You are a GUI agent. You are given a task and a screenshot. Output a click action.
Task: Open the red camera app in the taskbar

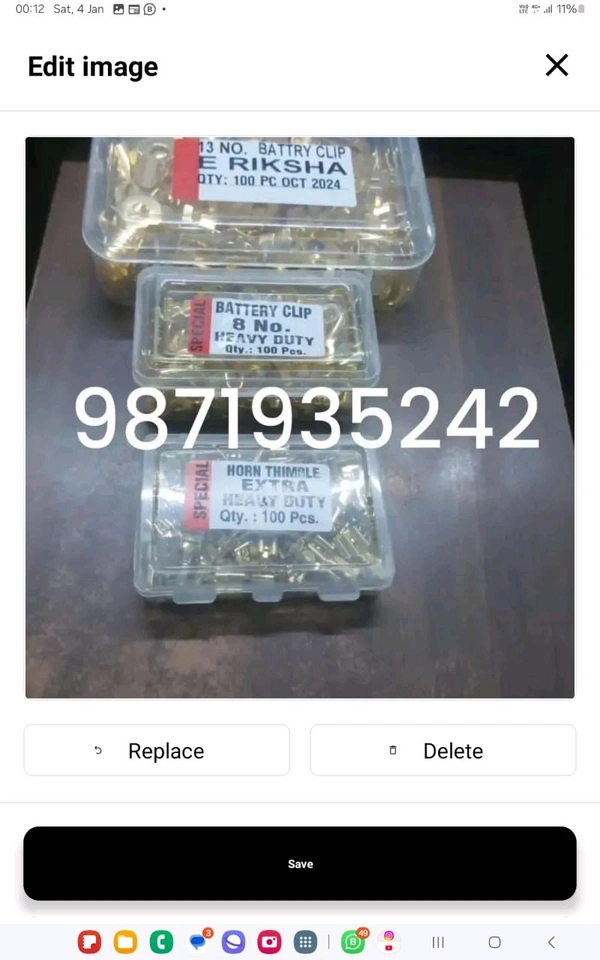point(269,942)
